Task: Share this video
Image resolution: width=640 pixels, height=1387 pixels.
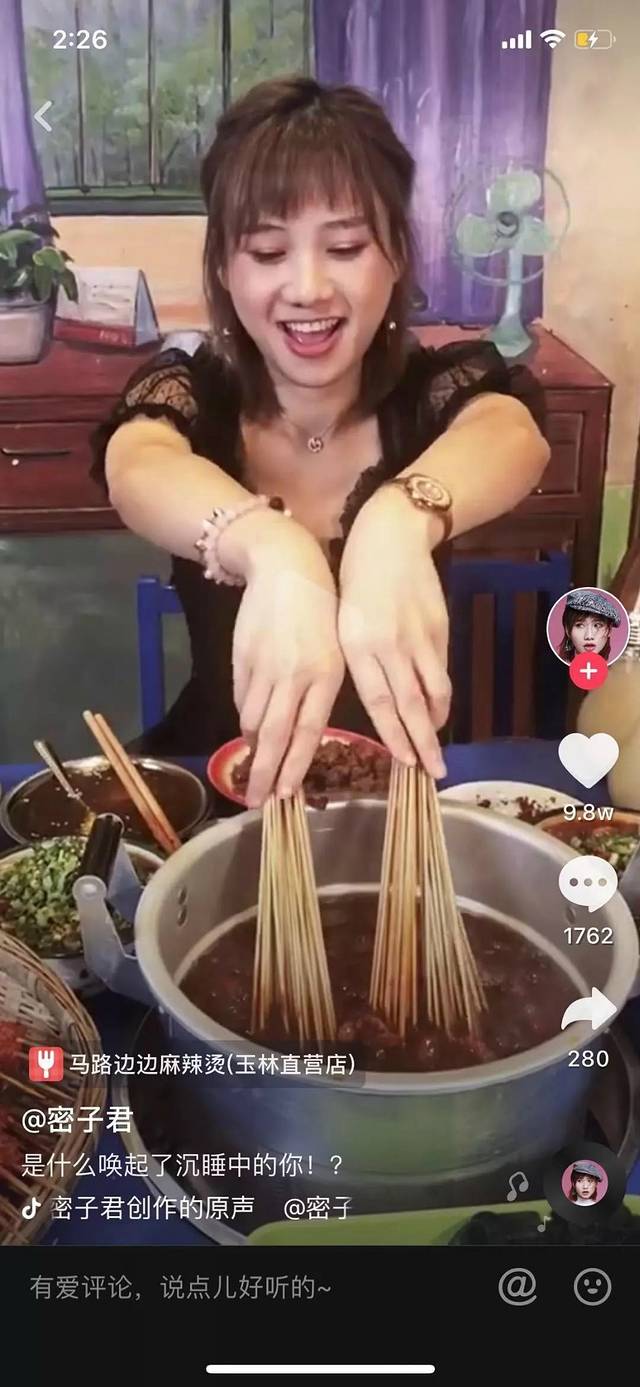Action: click(x=588, y=1010)
